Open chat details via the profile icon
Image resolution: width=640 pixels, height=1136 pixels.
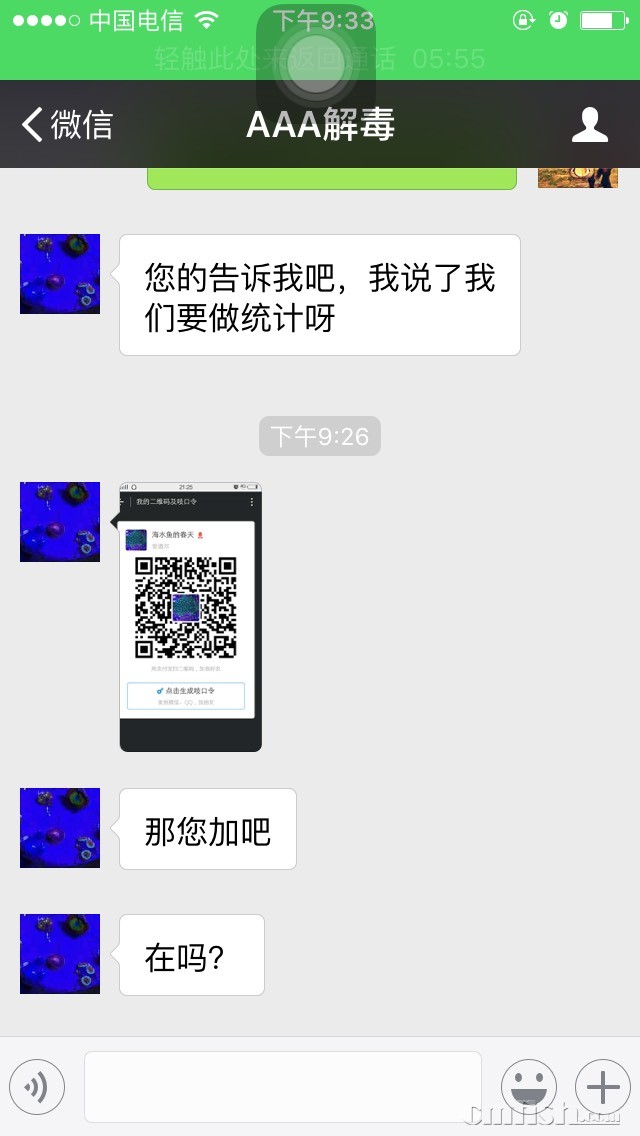pyautogui.click(x=589, y=125)
